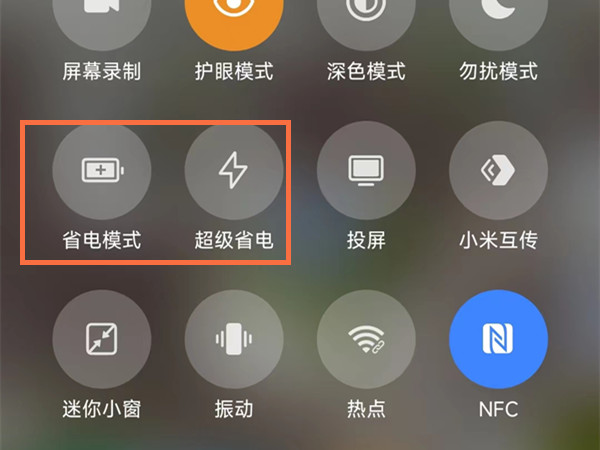Enable battery saver (省电模式)

coord(101,171)
